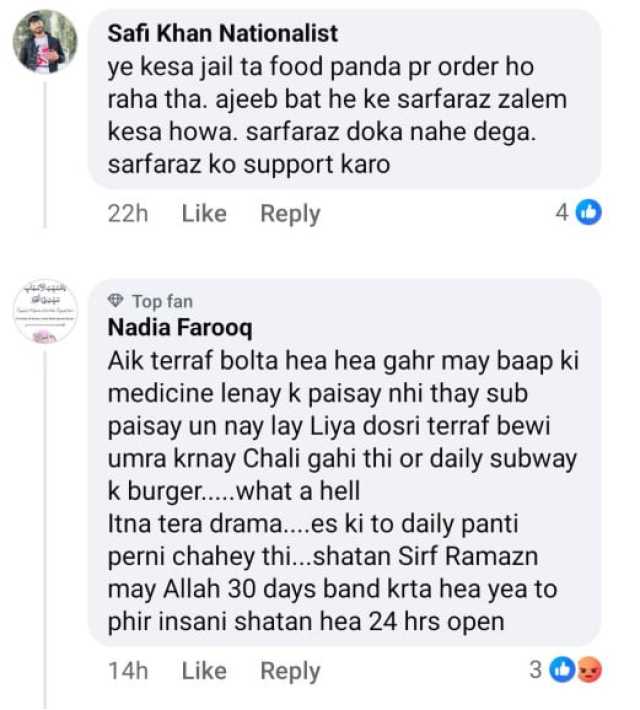
Task: Reply to Nadia Farooq's comment
Action: [290, 671]
